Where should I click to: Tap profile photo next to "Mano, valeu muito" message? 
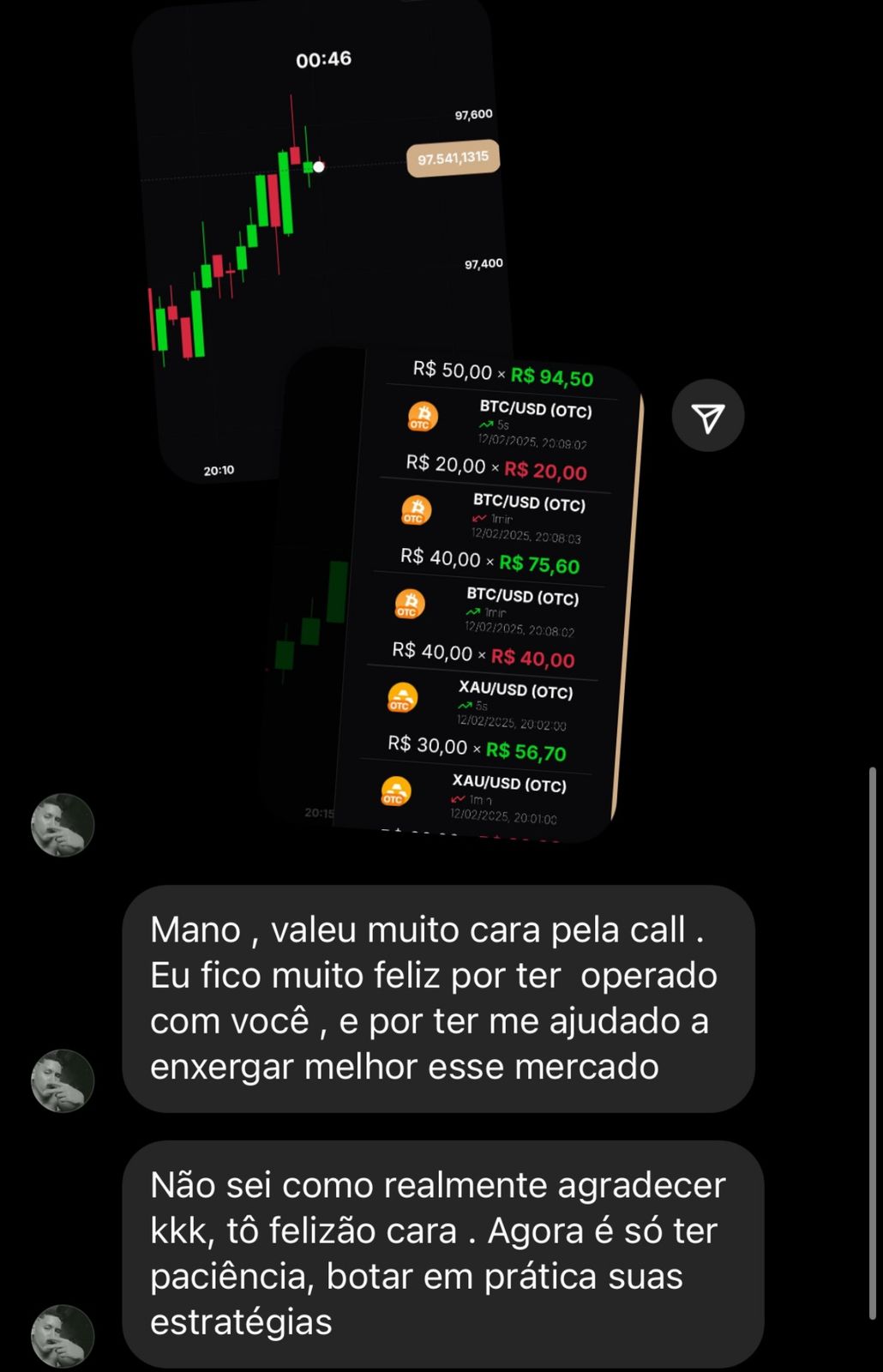click(x=63, y=1080)
